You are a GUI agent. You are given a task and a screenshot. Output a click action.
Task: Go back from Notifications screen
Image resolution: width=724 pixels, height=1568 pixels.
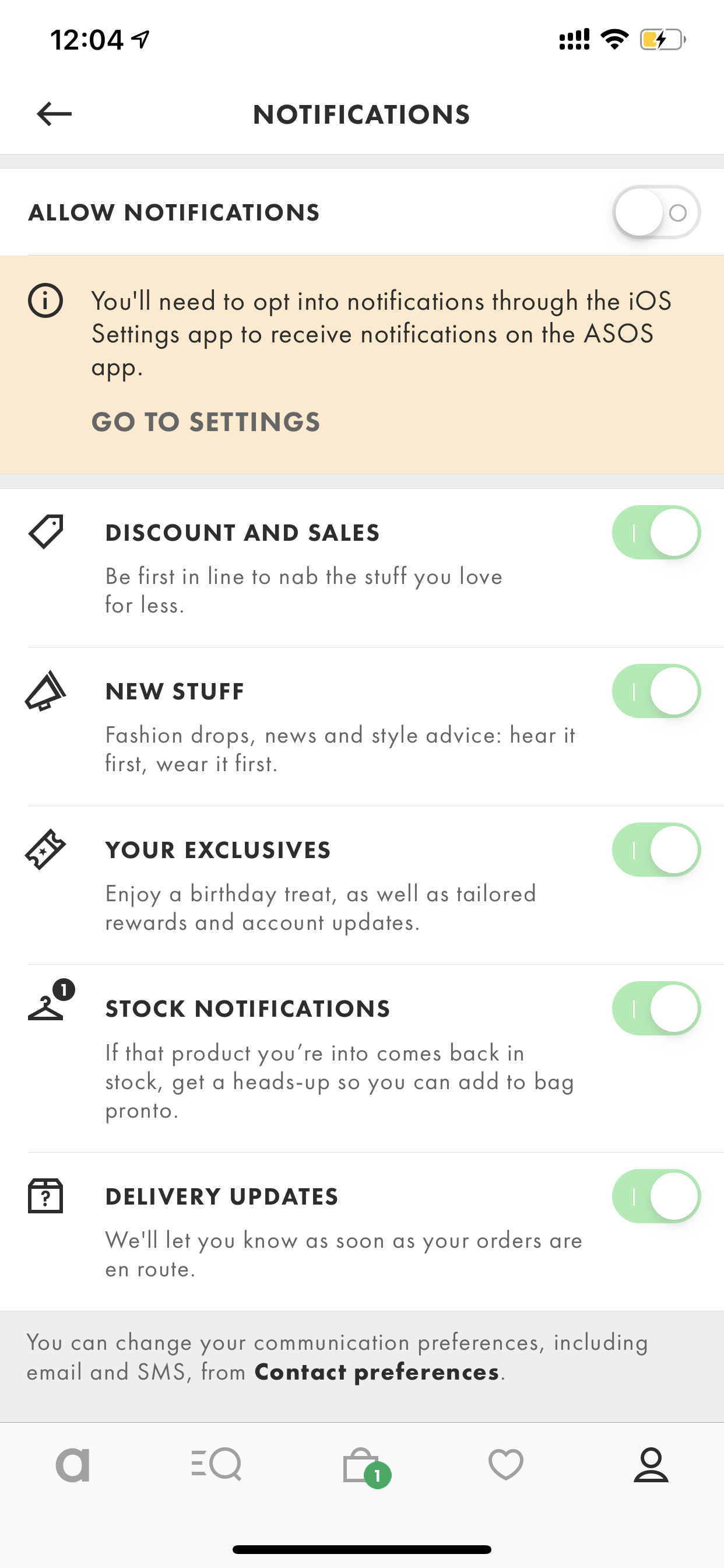[54, 114]
